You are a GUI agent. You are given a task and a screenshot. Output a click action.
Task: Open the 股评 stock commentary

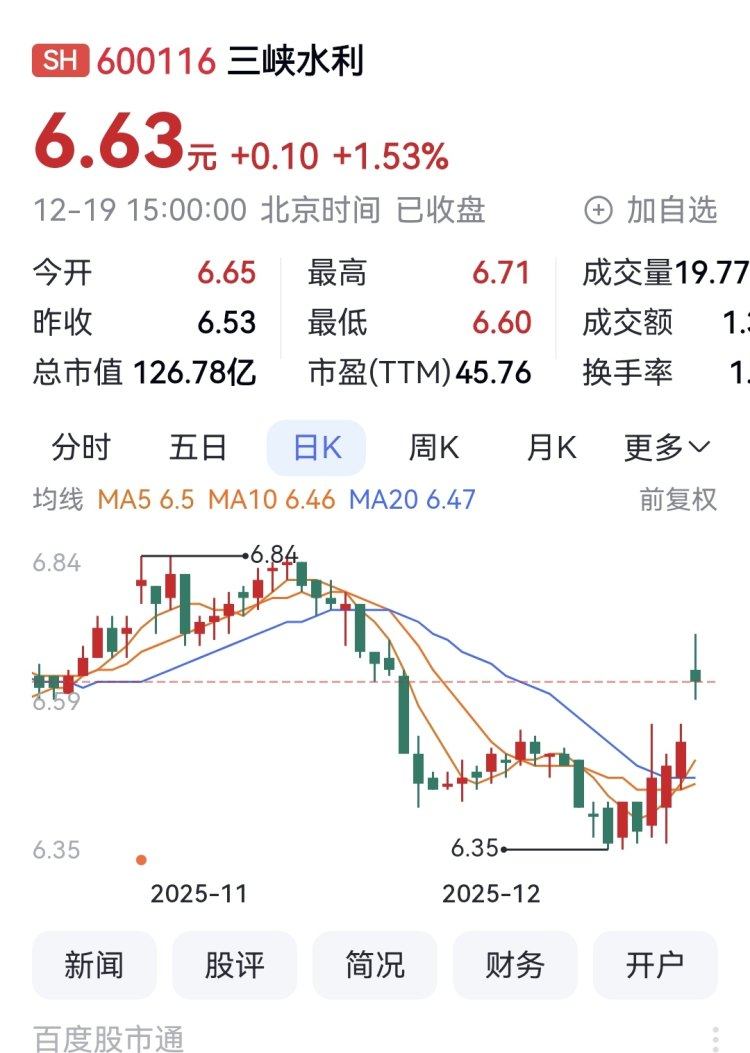(x=235, y=965)
